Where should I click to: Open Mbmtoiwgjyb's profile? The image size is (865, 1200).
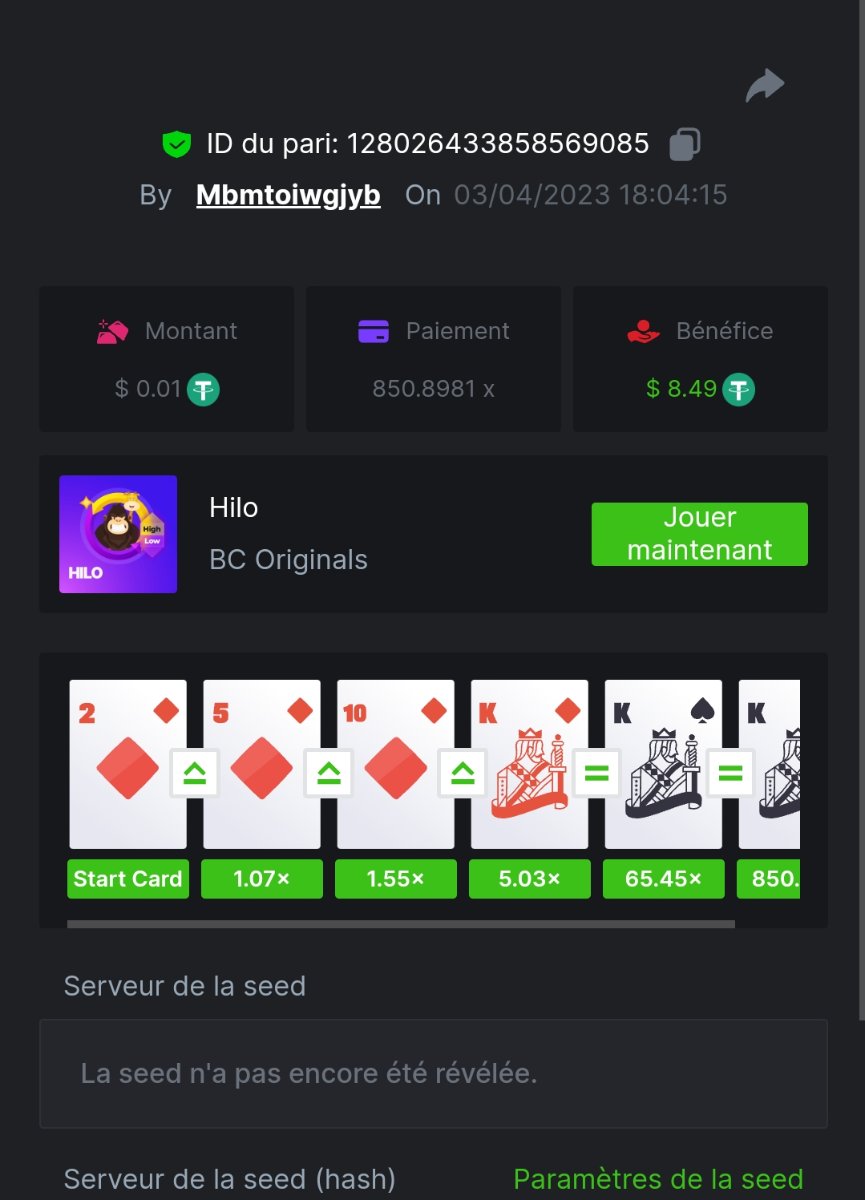point(288,195)
